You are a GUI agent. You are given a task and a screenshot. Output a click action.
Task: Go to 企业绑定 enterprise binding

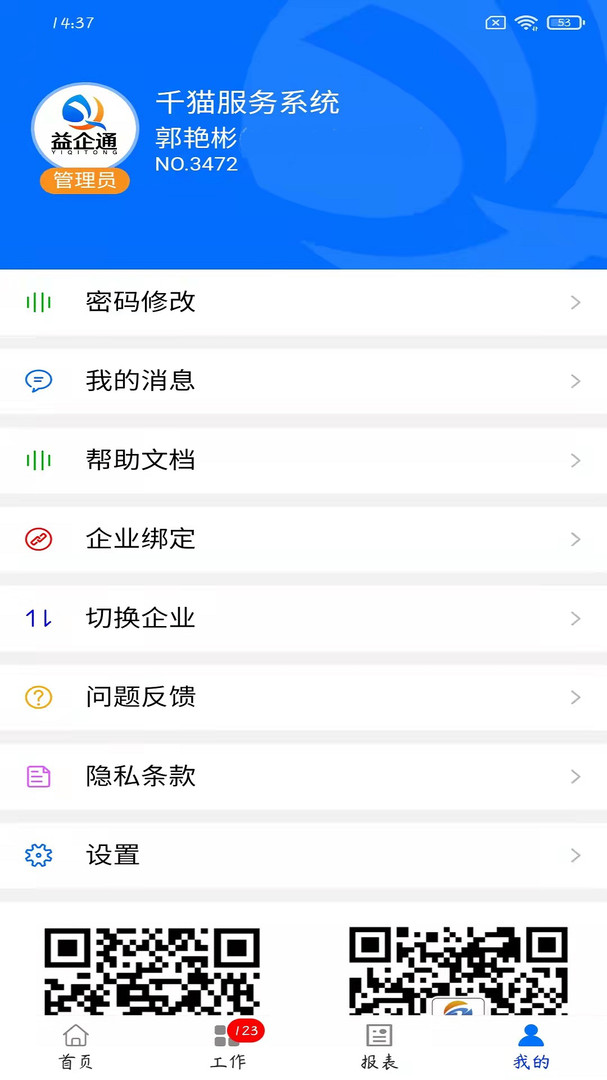[303, 539]
